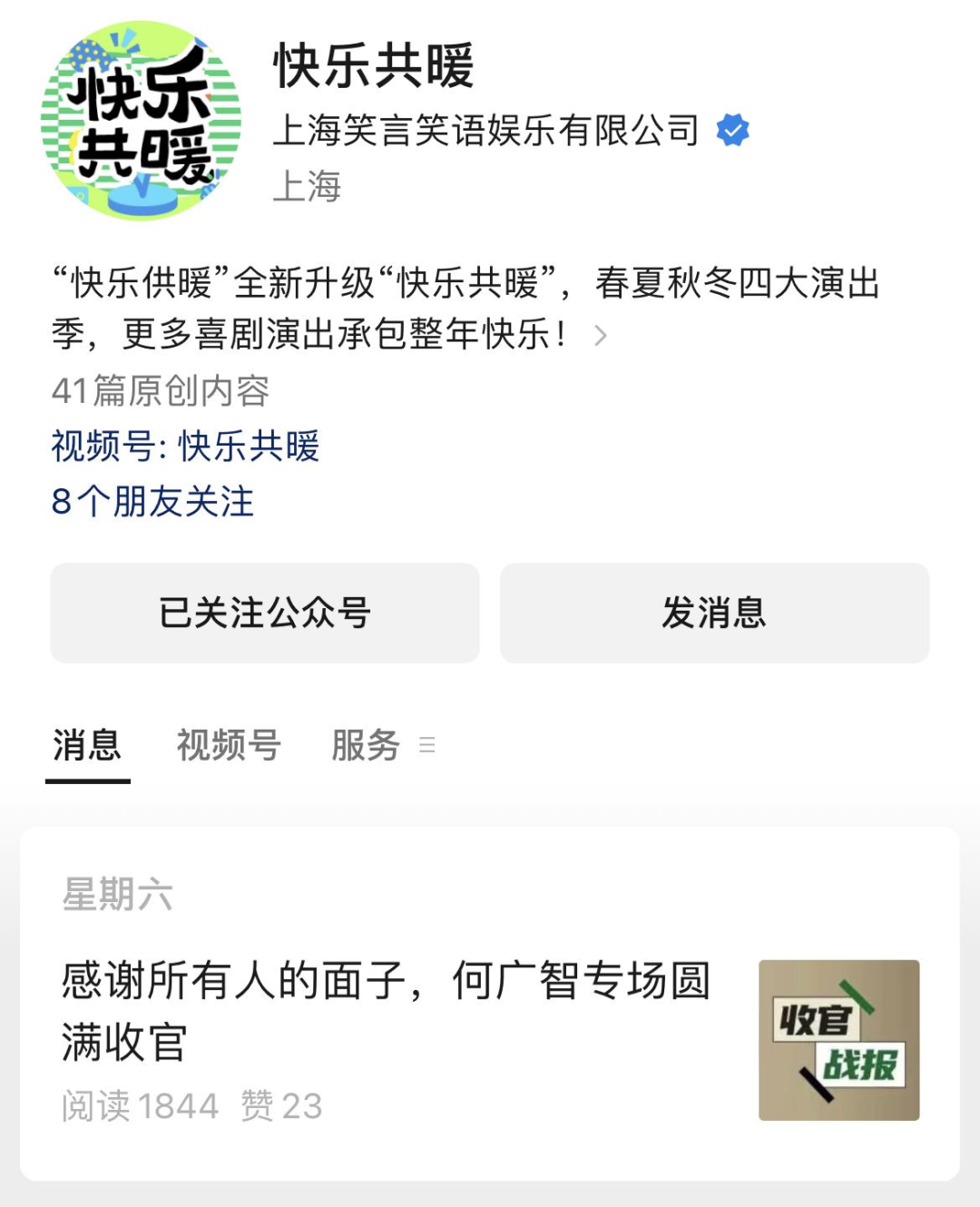The height and width of the screenshot is (1207, 980).
Task: Tap the 已关注公众号 button
Action: click(265, 613)
